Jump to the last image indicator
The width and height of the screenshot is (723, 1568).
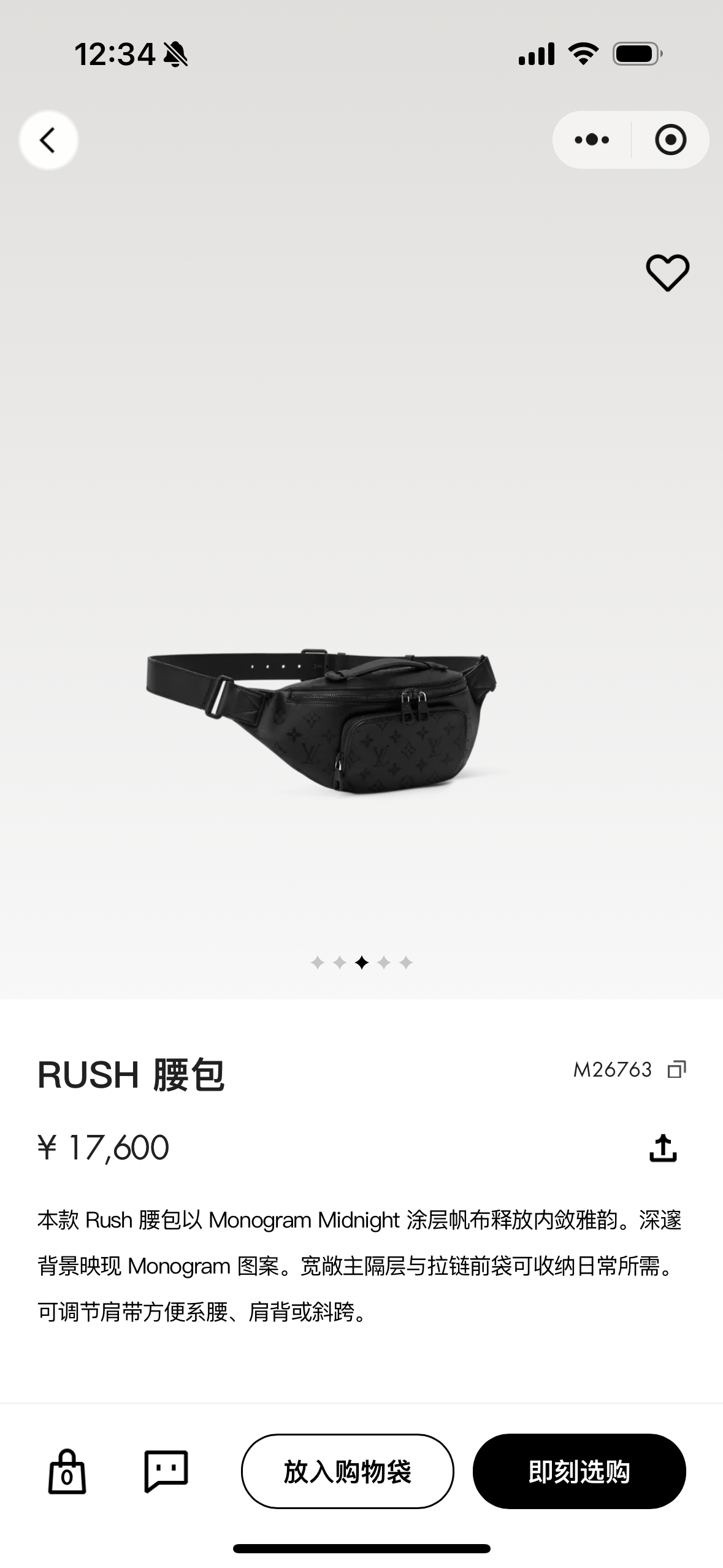pyautogui.click(x=406, y=963)
